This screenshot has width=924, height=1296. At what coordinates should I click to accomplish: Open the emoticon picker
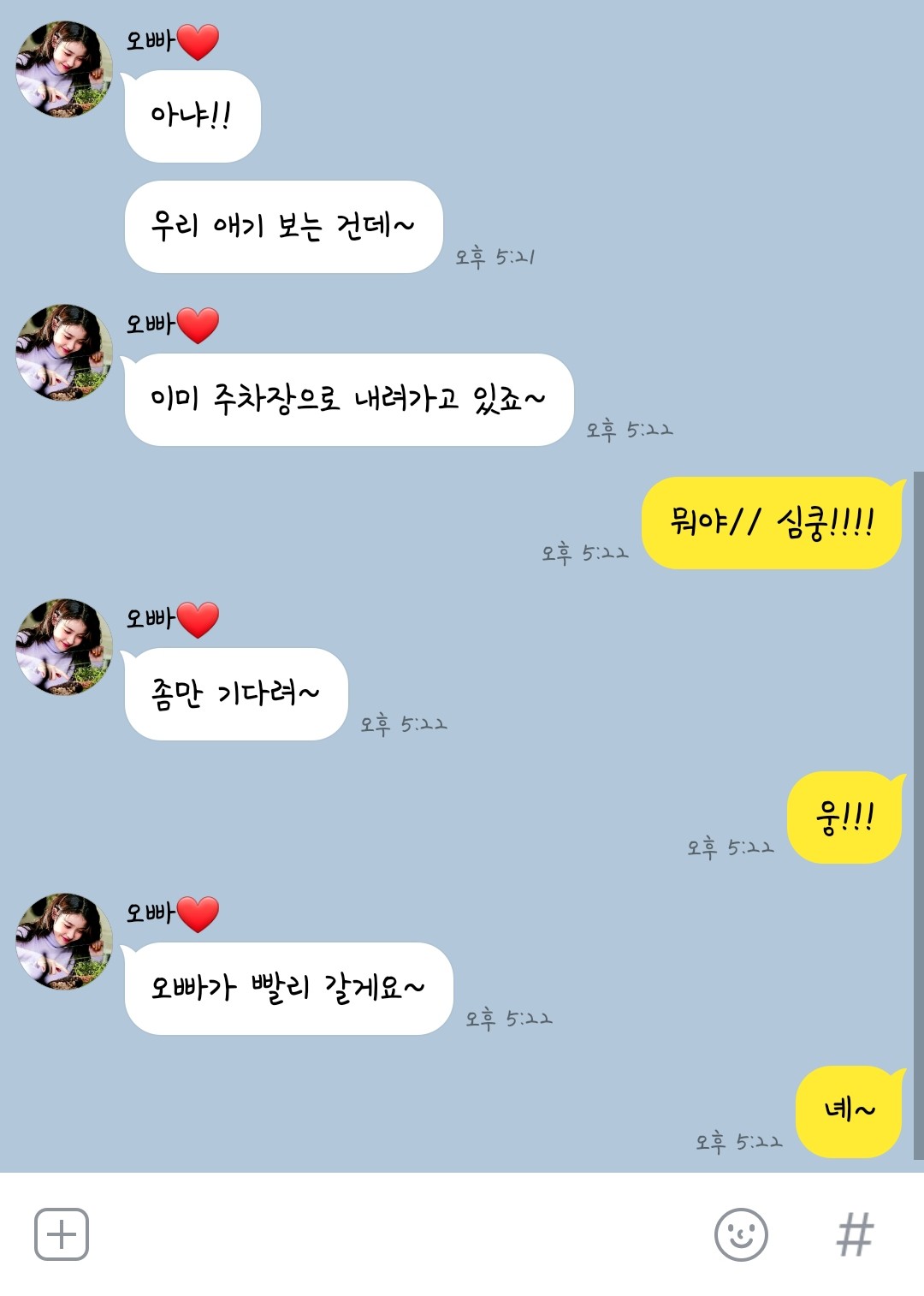pyautogui.click(x=741, y=1234)
